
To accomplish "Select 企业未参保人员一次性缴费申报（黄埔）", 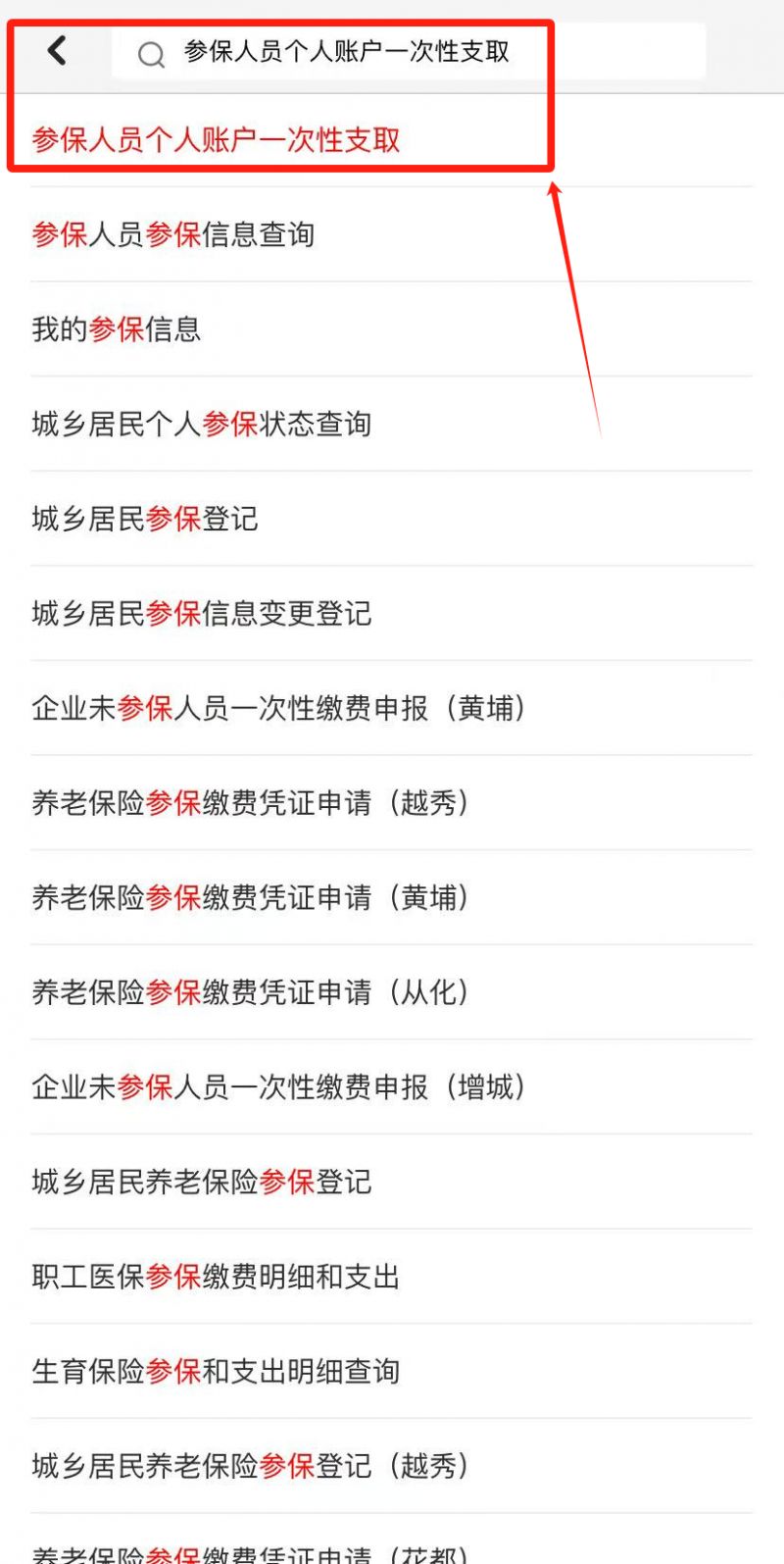I will (x=279, y=708).
